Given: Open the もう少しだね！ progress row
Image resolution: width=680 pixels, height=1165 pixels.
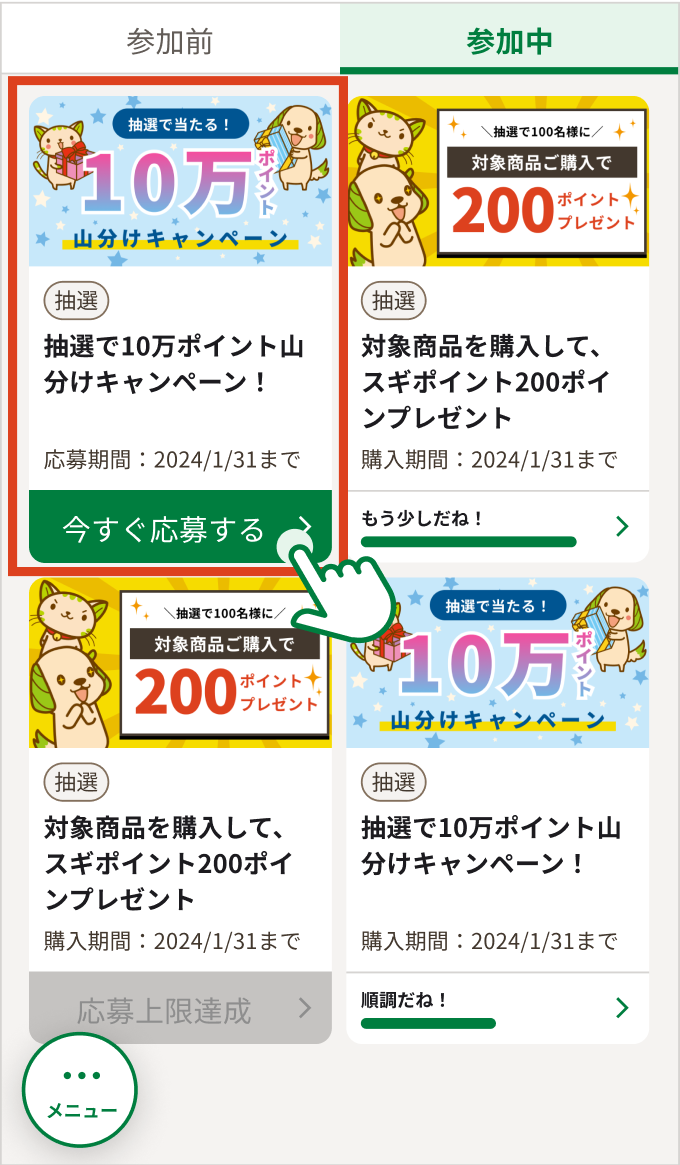Looking at the screenshot, I should coord(497,527).
